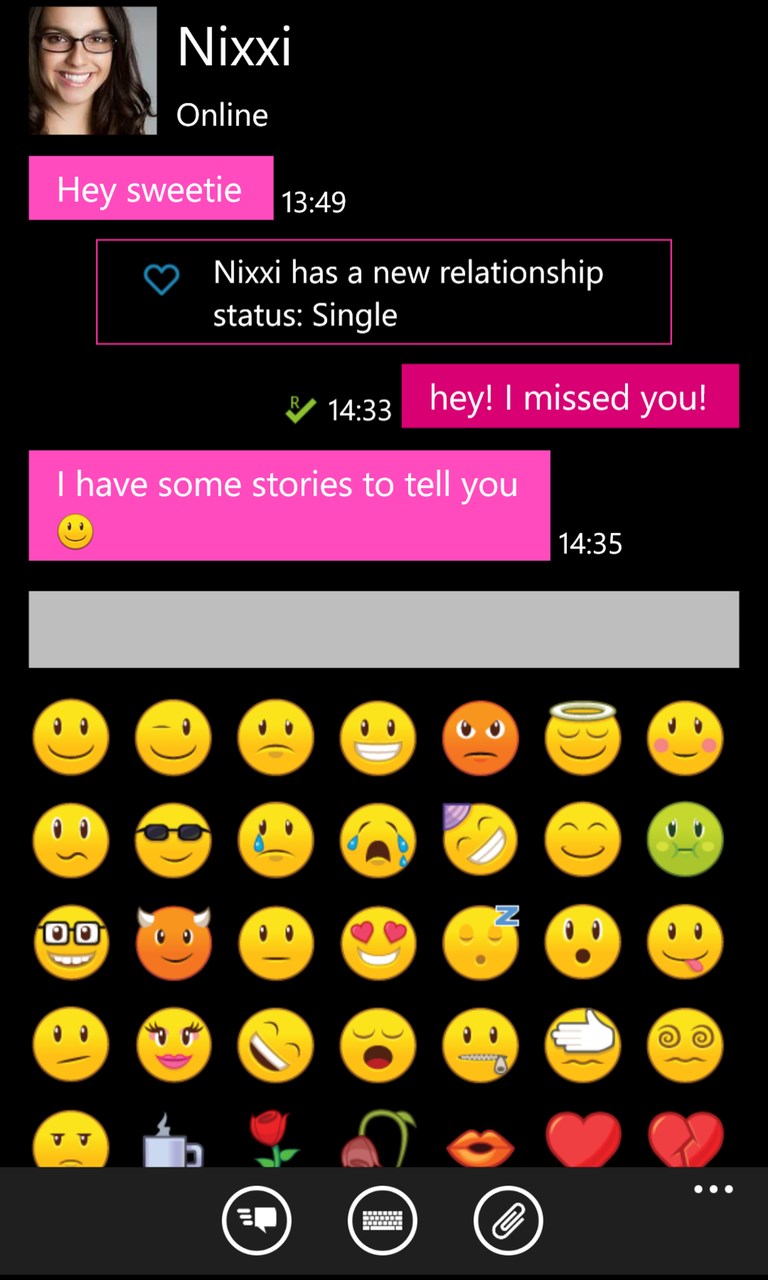Insert the tongue-out emoji

point(685,942)
